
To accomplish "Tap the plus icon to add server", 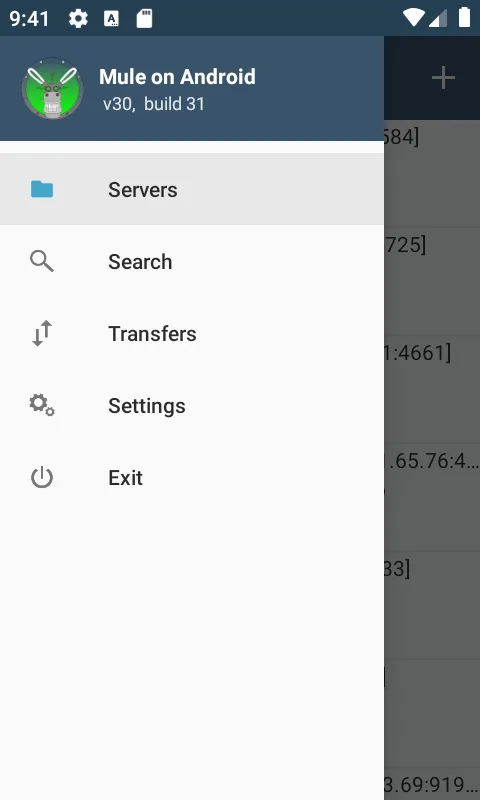I will [443, 78].
